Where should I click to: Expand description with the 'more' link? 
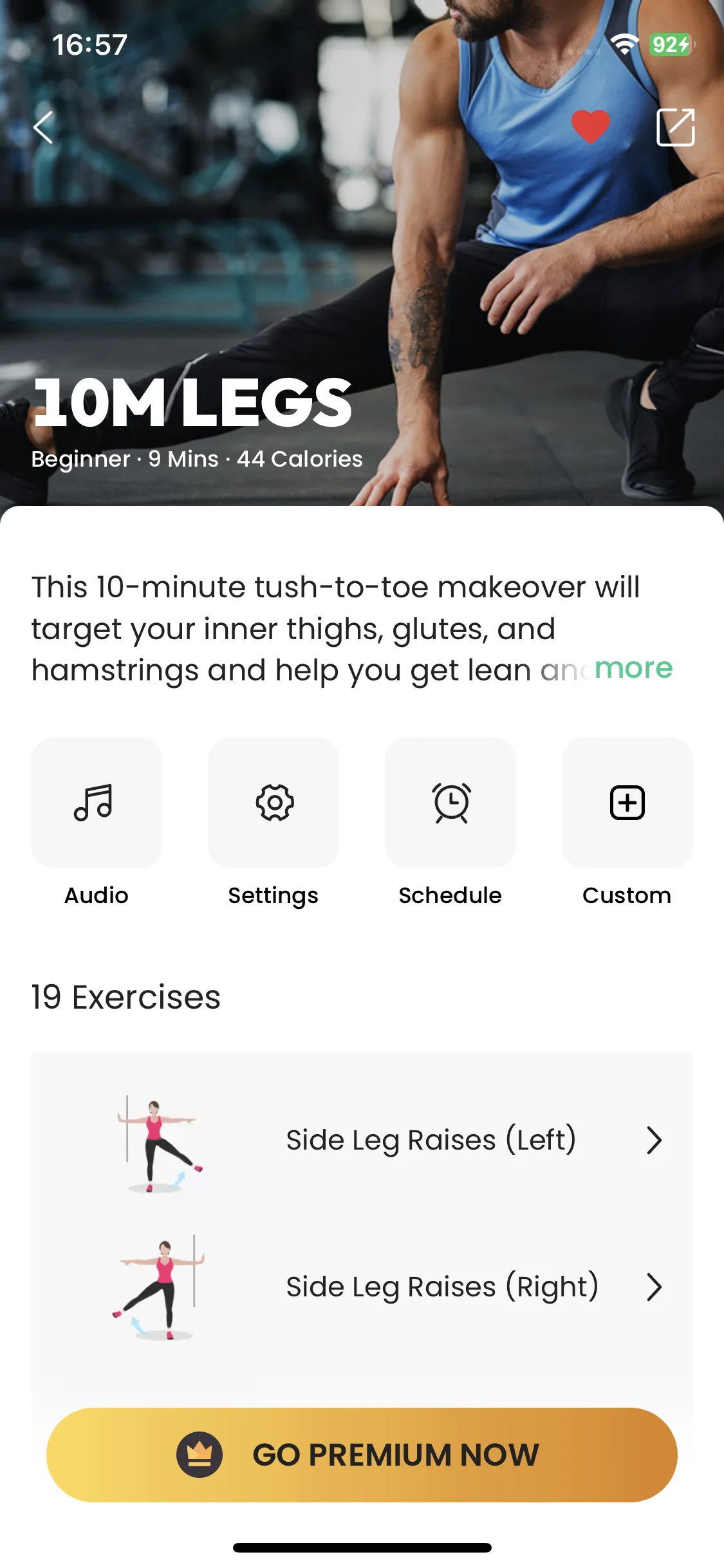pos(633,668)
